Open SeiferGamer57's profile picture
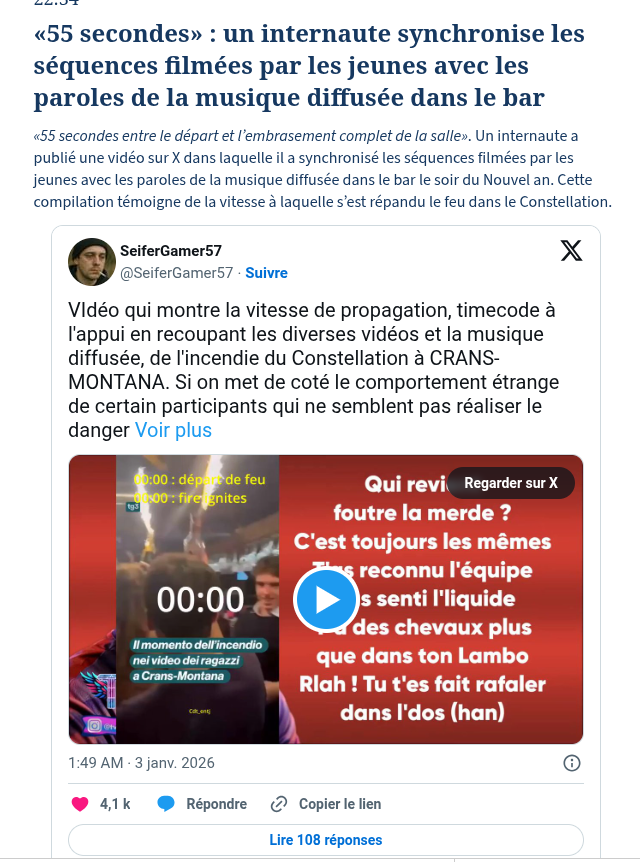The image size is (640, 862). 92,262
